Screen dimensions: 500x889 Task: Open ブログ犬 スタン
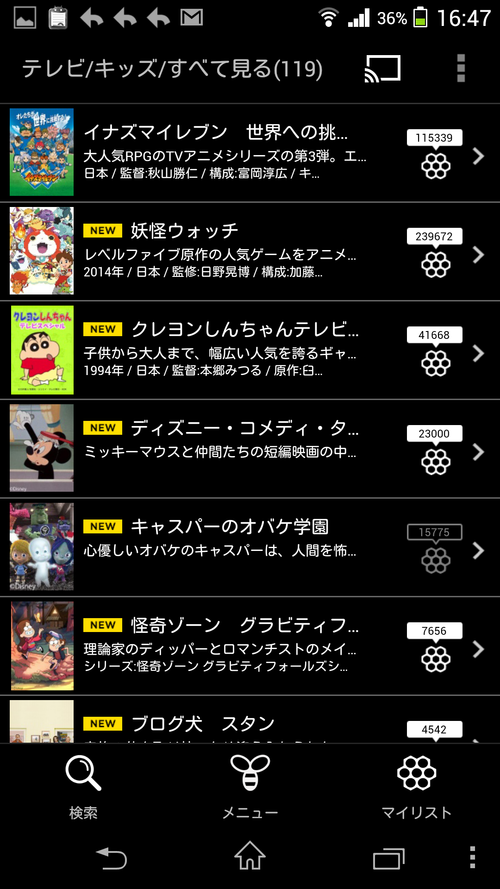coord(250,719)
